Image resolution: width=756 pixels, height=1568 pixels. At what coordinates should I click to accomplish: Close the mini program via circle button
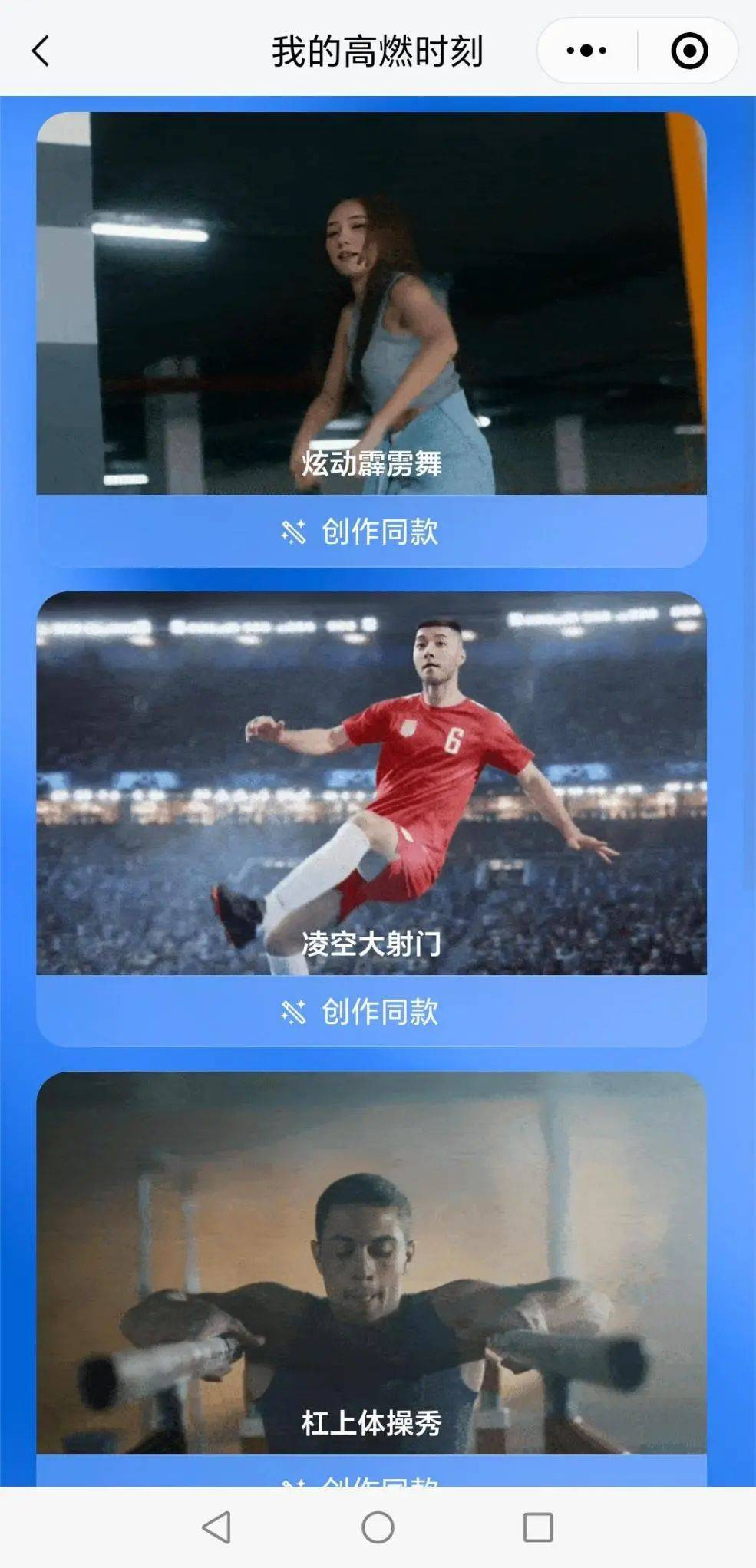point(688,51)
